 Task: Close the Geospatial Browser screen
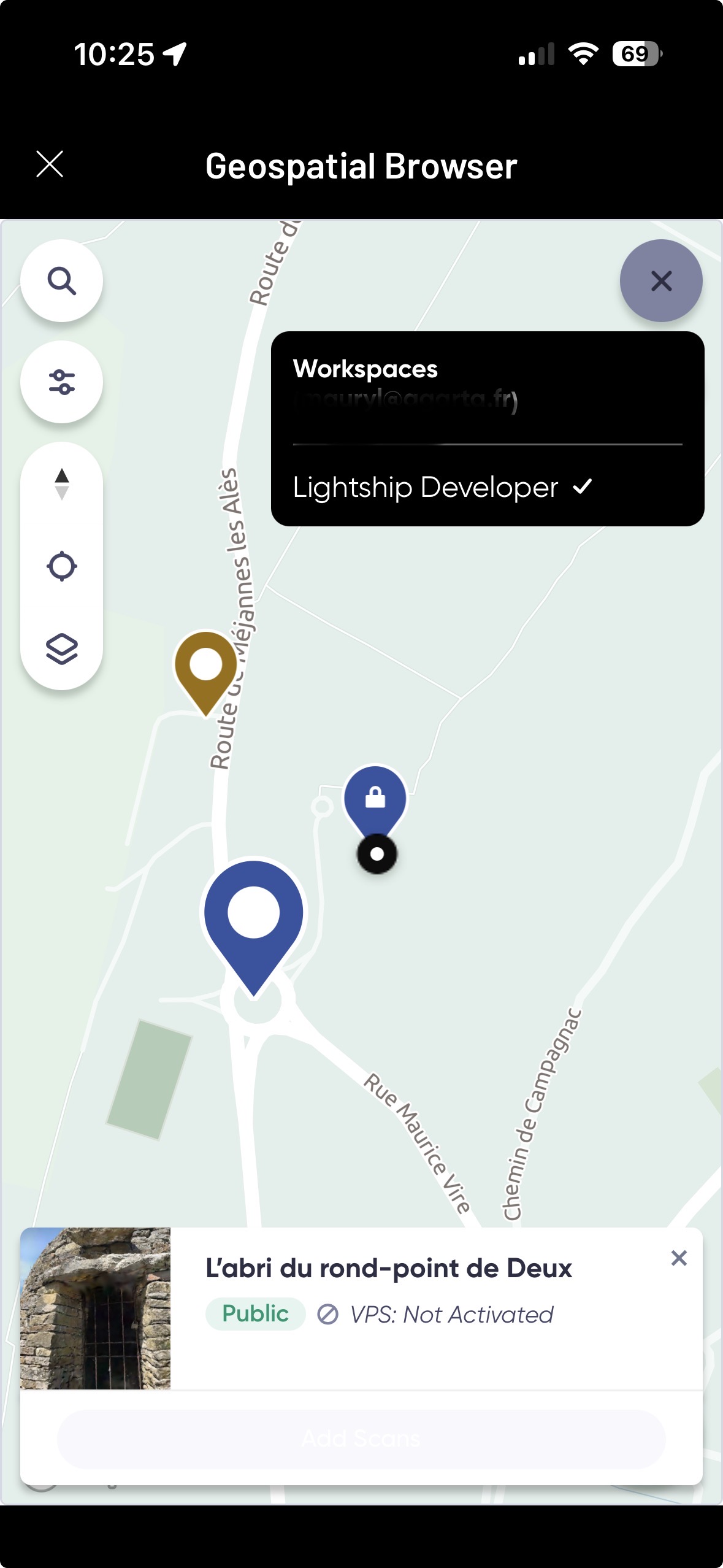click(x=50, y=164)
